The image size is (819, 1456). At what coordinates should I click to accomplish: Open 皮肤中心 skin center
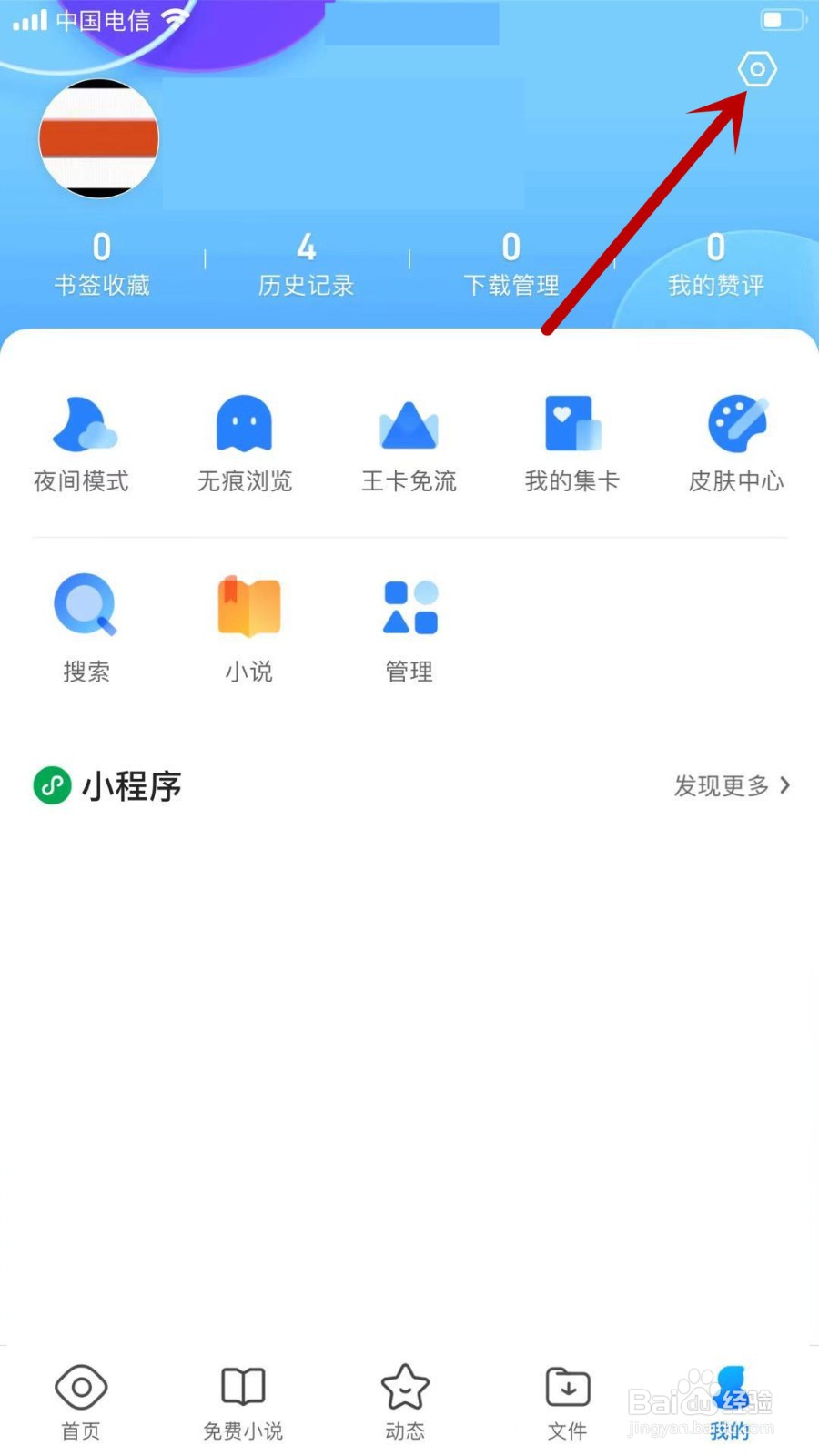point(735,443)
